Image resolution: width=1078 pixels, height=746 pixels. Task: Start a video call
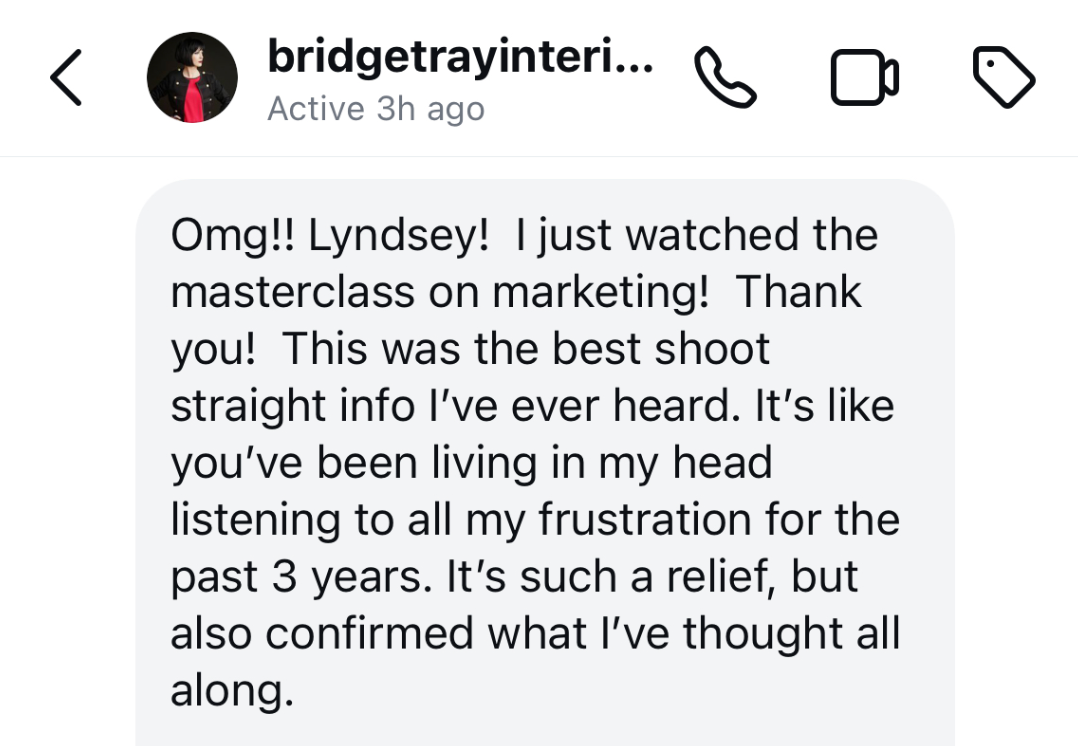864,78
